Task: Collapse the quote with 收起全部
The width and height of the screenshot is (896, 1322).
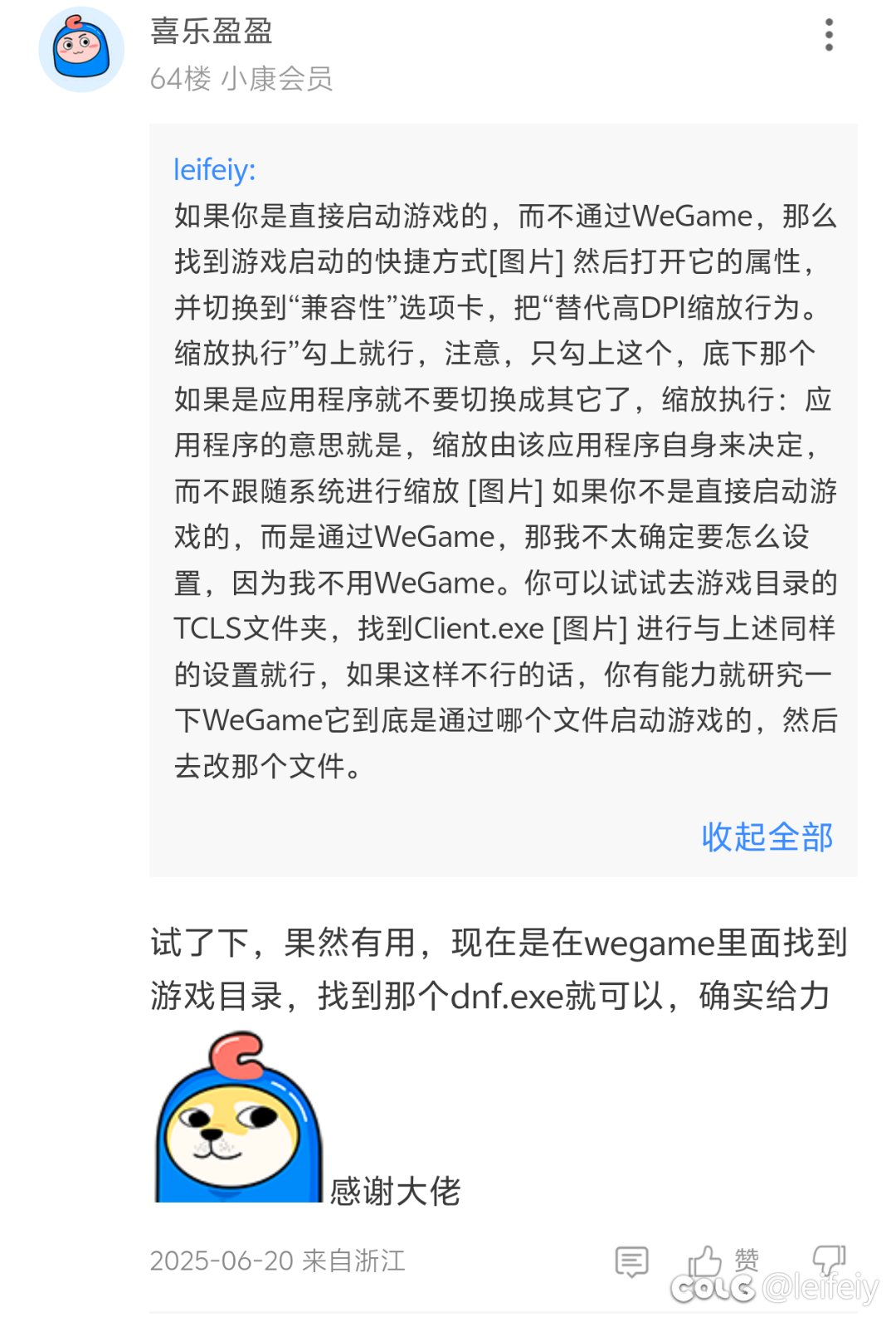Action: [x=767, y=837]
